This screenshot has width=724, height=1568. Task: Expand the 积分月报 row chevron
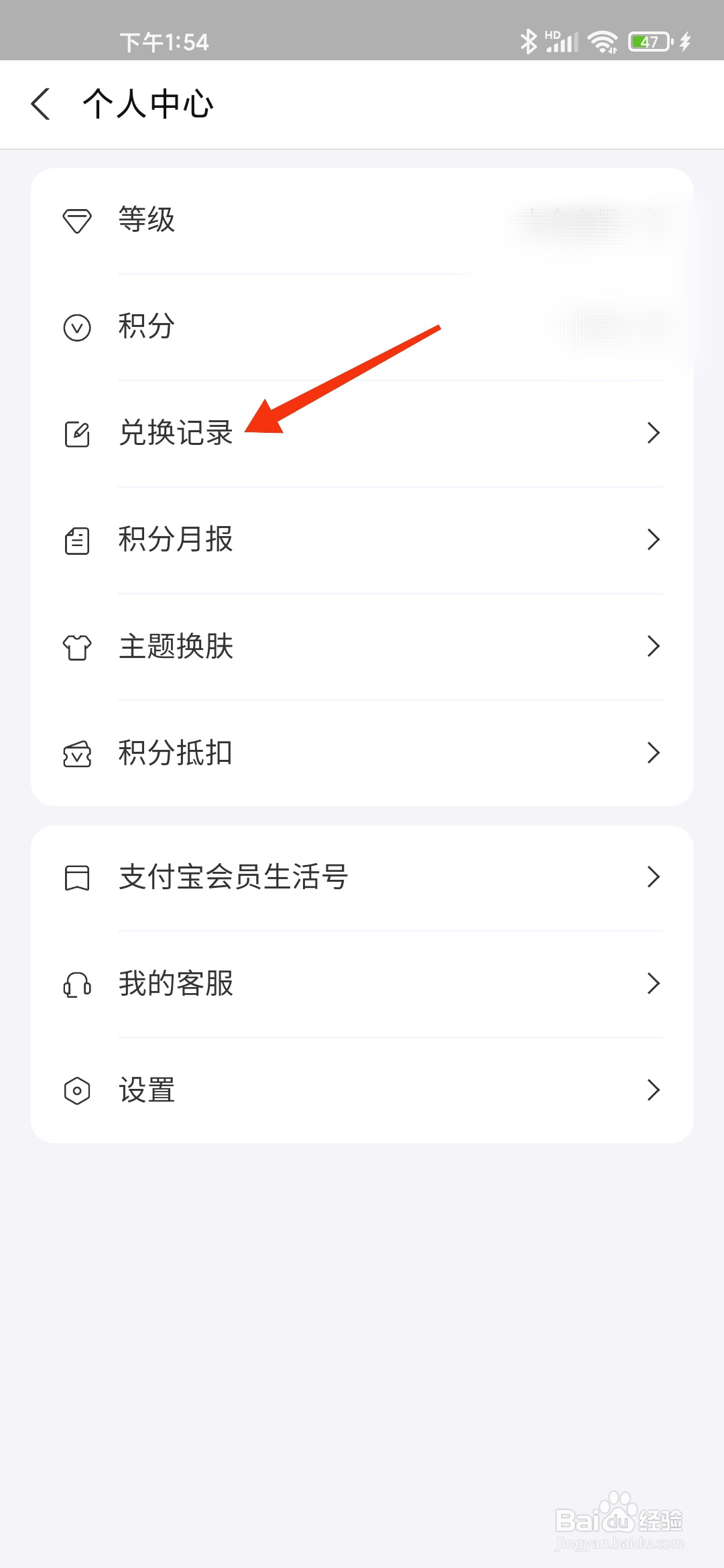click(654, 540)
